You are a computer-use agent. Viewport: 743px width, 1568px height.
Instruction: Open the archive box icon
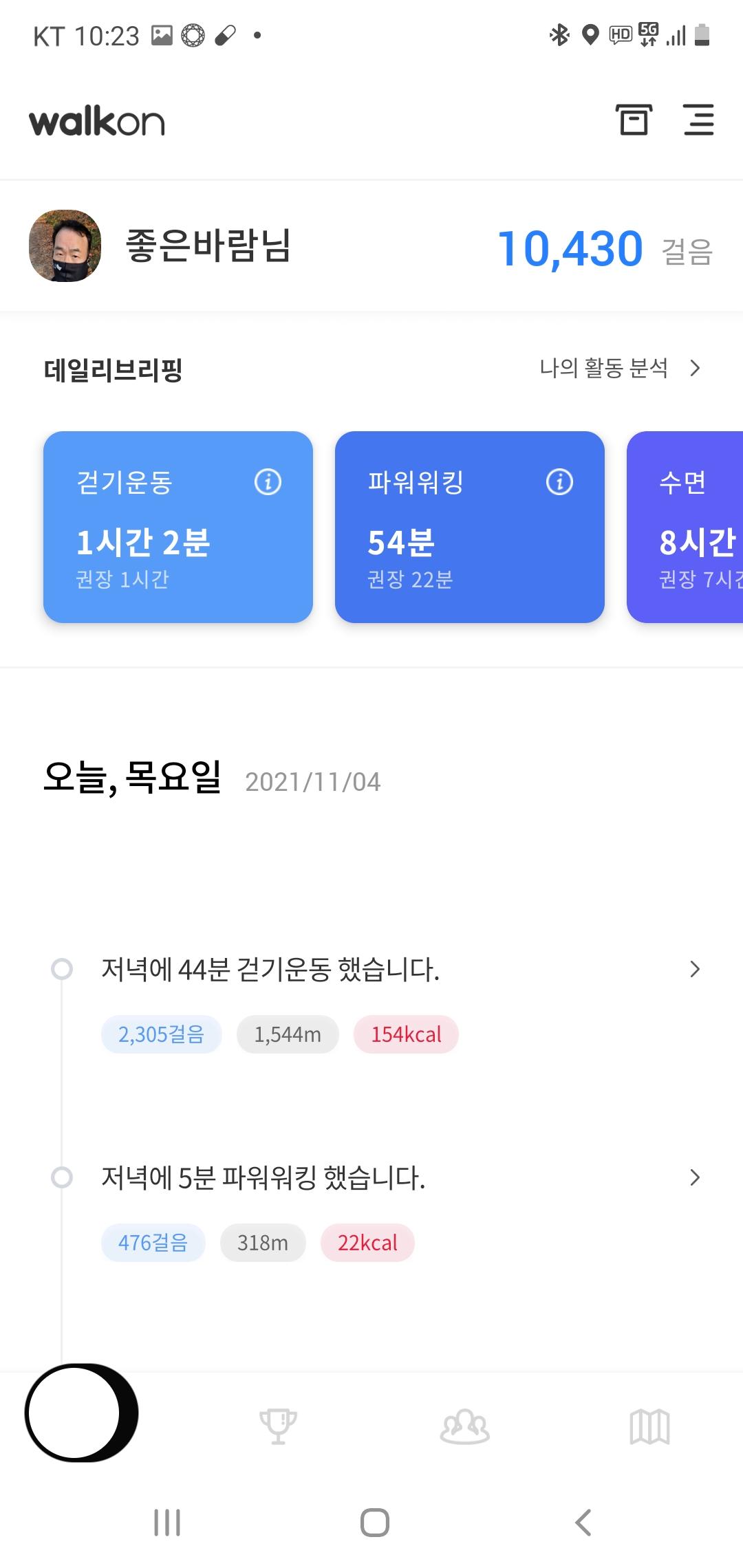(633, 120)
